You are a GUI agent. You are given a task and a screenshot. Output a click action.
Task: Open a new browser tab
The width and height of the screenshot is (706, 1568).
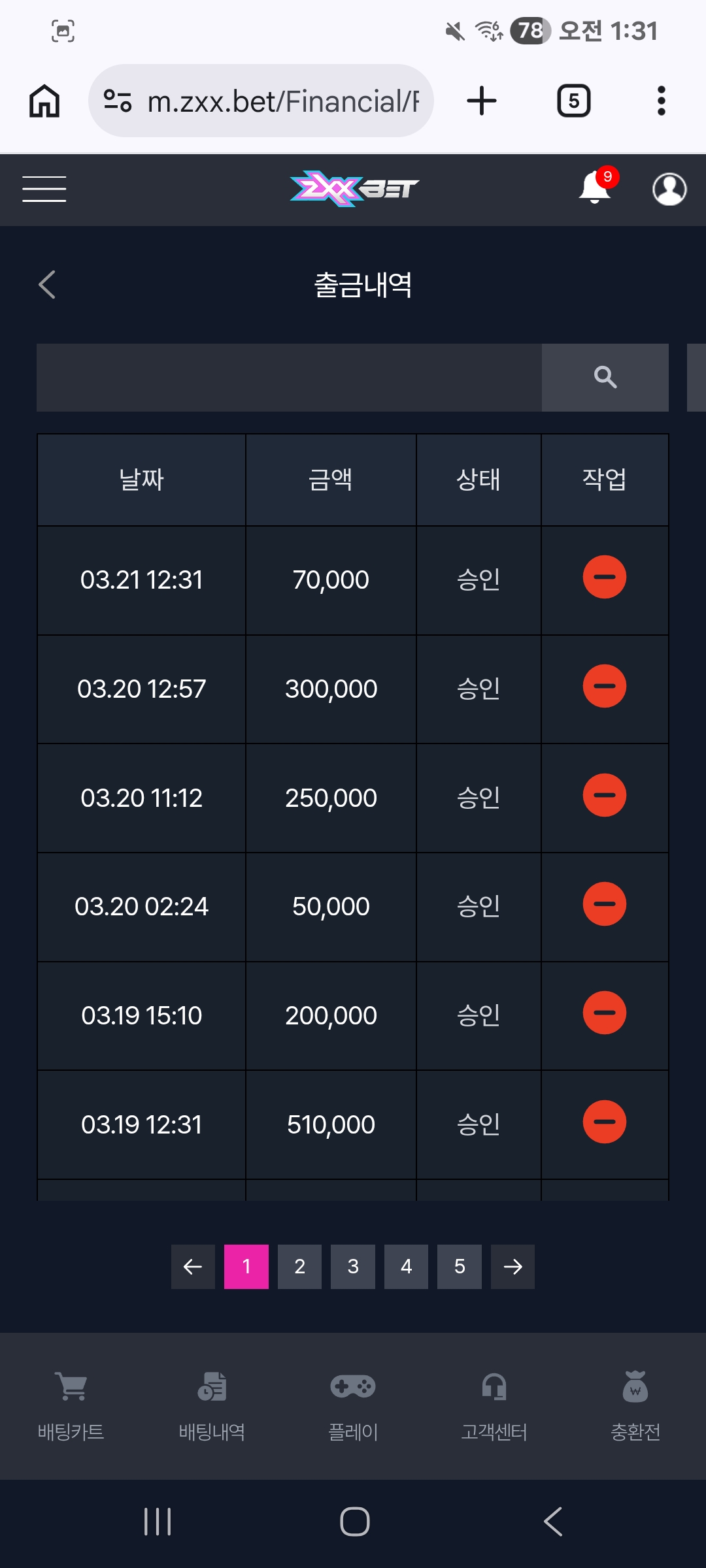click(482, 101)
